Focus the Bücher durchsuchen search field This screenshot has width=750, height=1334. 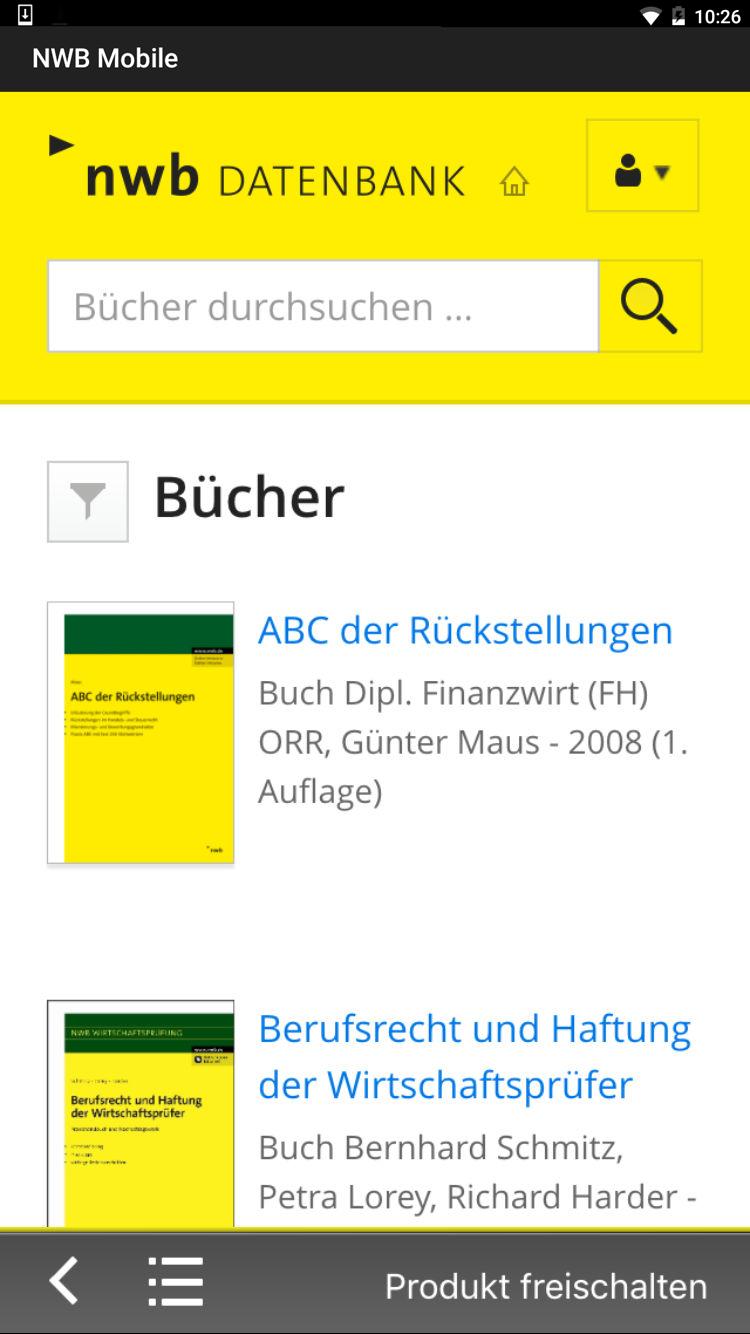tap(323, 306)
